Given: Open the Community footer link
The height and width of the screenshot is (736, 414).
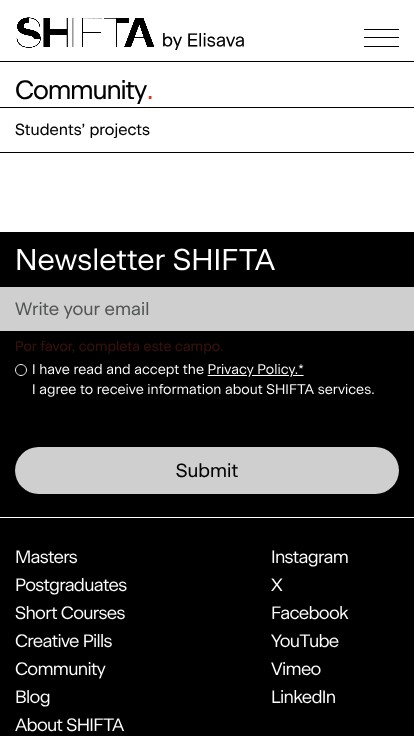Looking at the screenshot, I should point(60,669).
